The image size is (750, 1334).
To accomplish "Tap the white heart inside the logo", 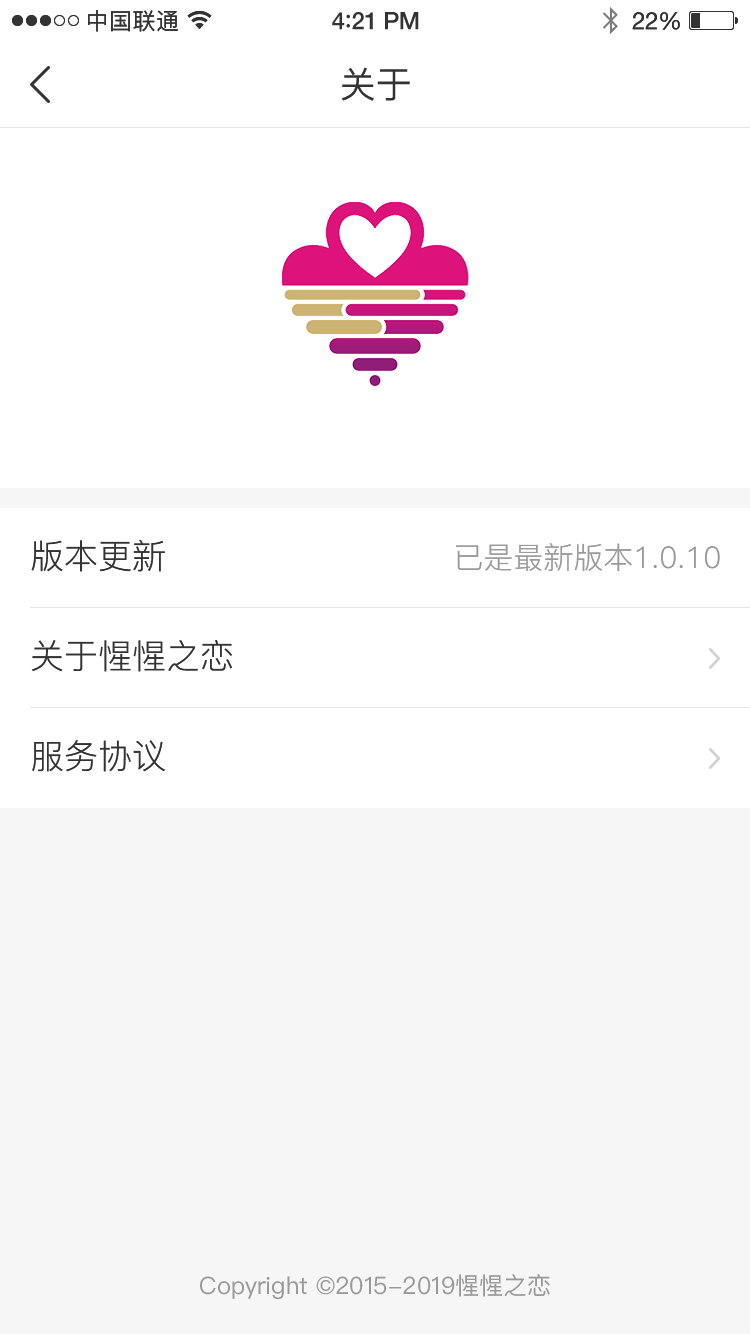I will [x=375, y=240].
